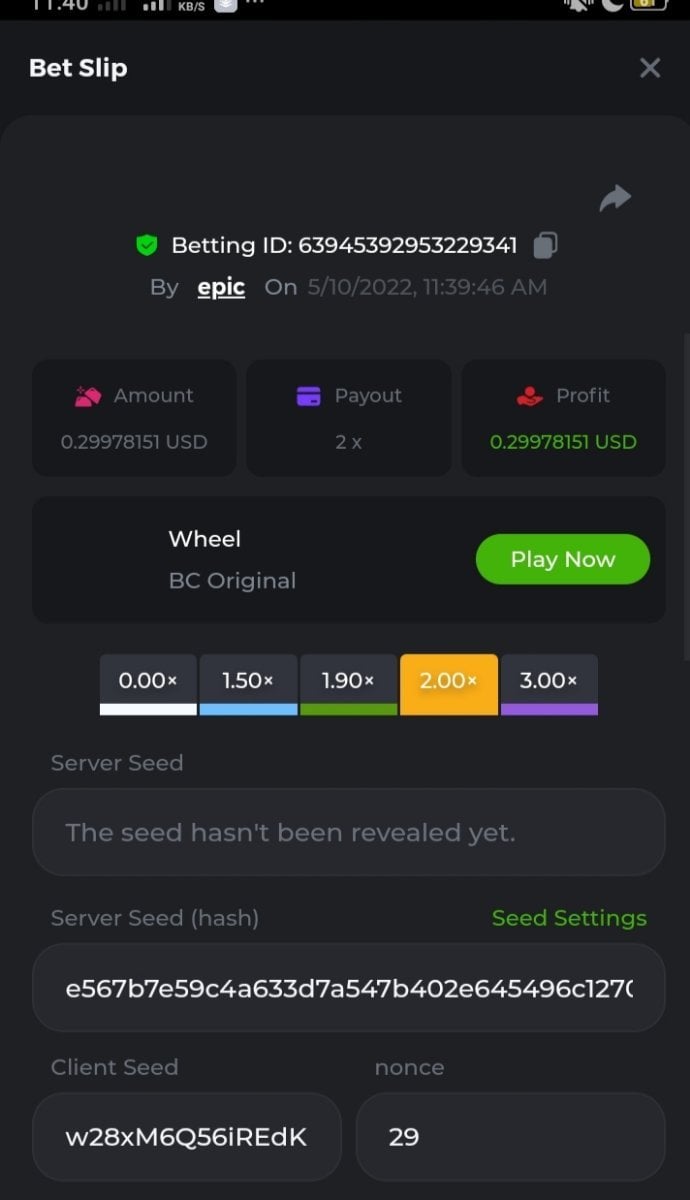Tap the Client Seed field
Image resolution: width=690 pixels, height=1200 pixels.
pyautogui.click(x=186, y=1137)
